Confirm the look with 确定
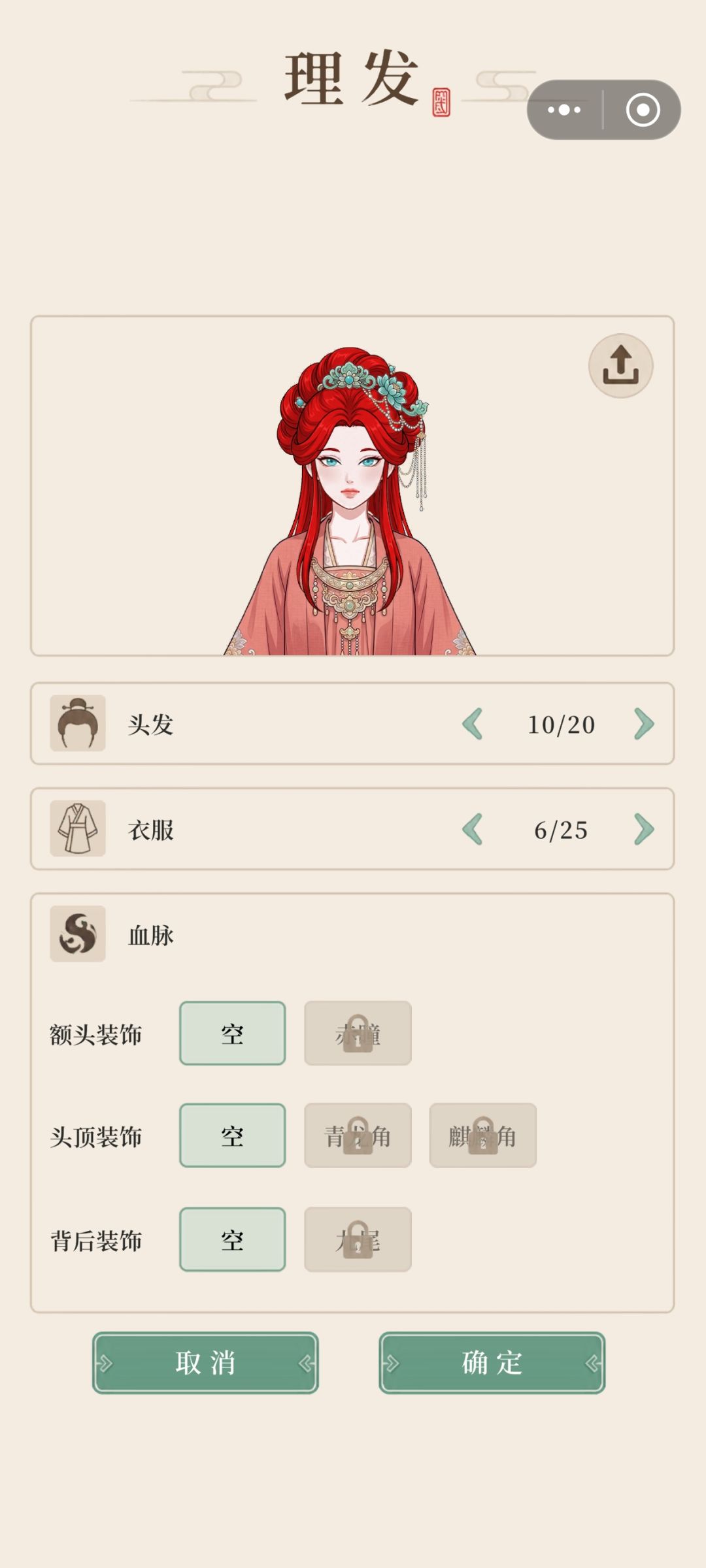706x1568 pixels. coord(492,1363)
